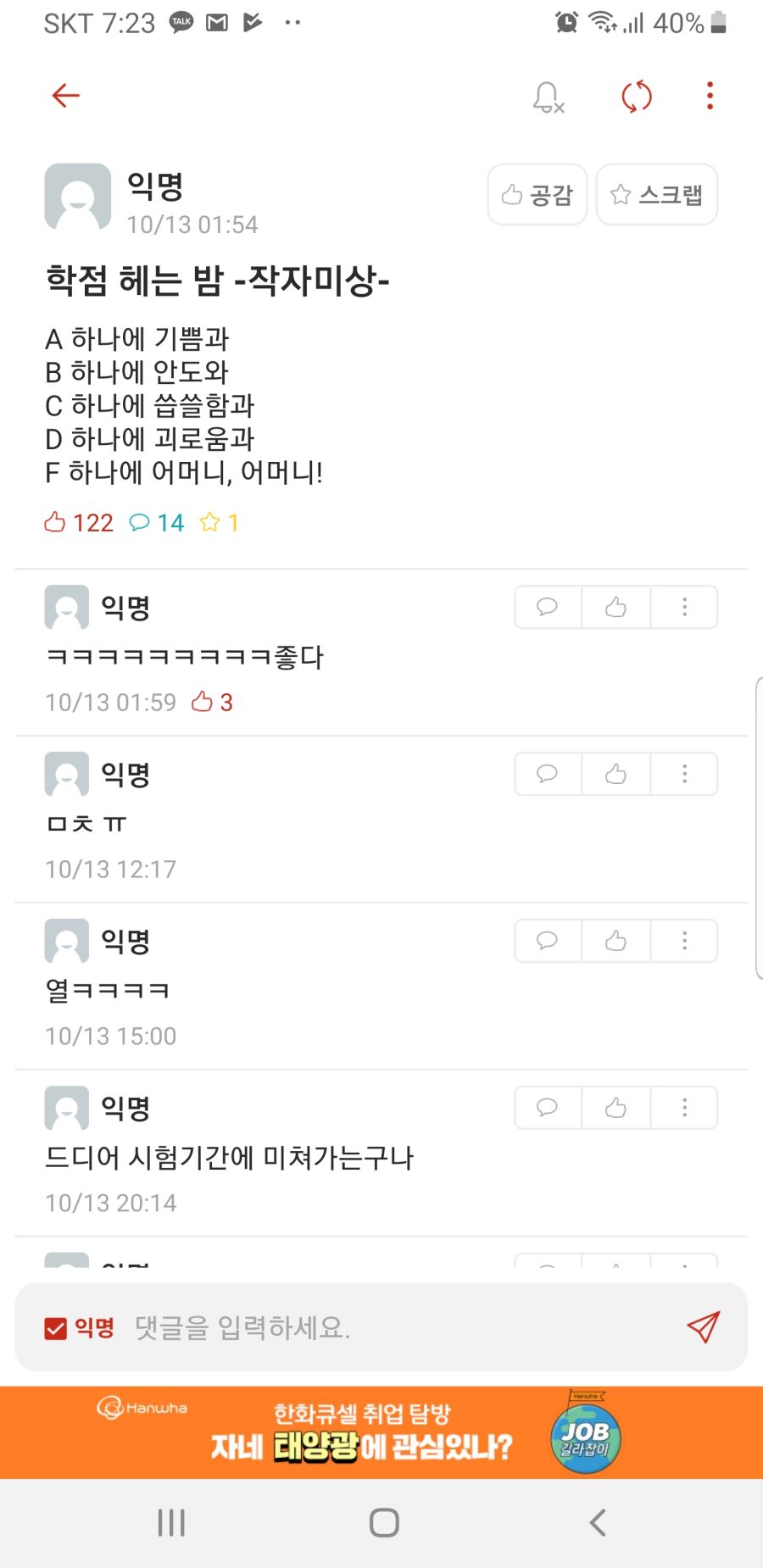Go to the home screen
Viewport: 763px width, 1568px height.
(384, 1523)
